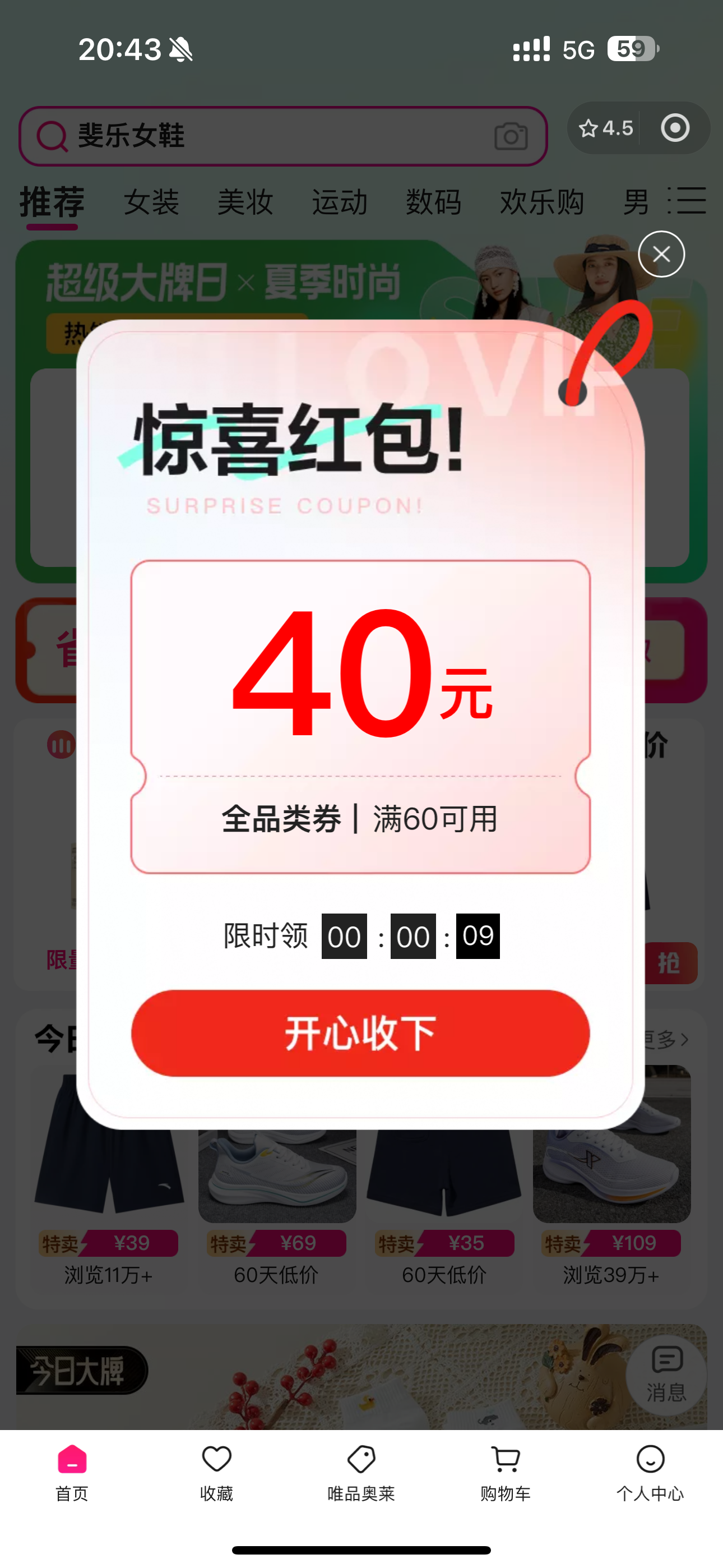Switch to the 女装 tab
The height and width of the screenshot is (1568, 723).
click(151, 201)
